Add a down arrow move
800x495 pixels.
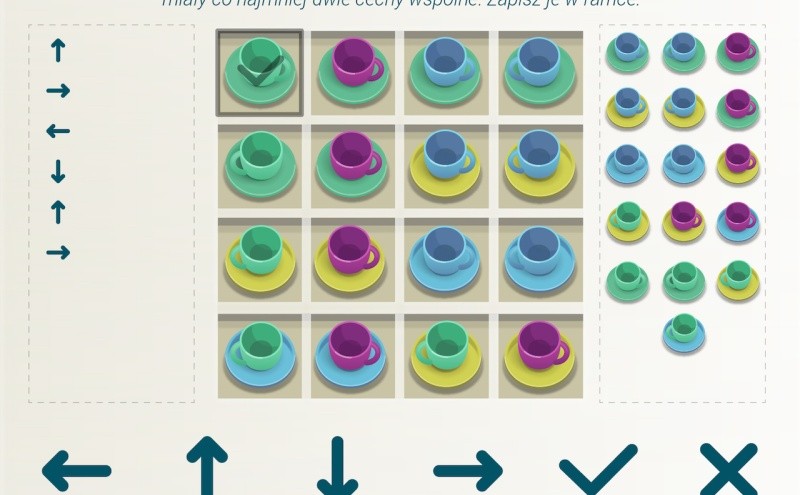[337, 466]
